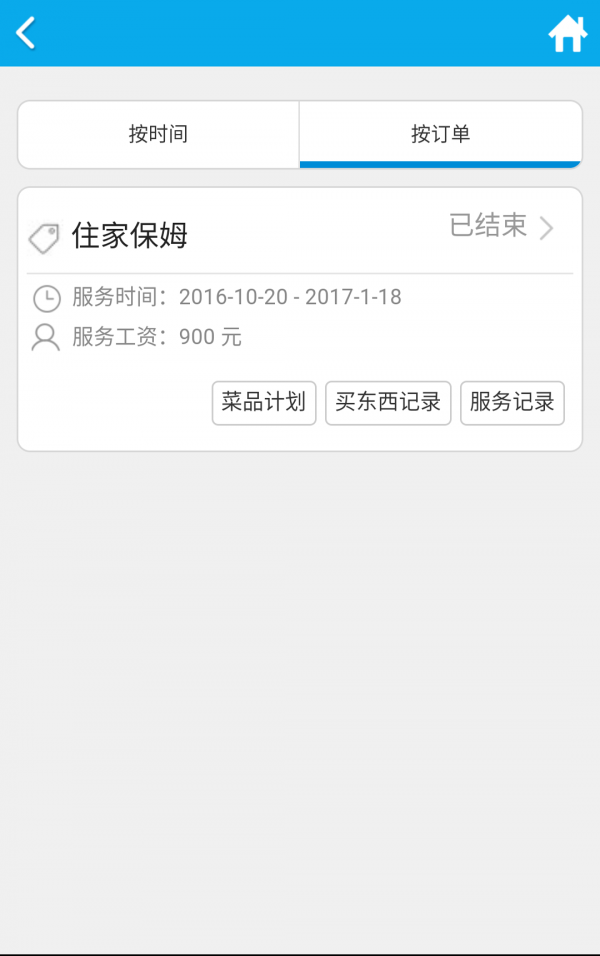Viewport: 600px width, 956px height.
Task: Select the 按订单 tab
Action: point(440,134)
